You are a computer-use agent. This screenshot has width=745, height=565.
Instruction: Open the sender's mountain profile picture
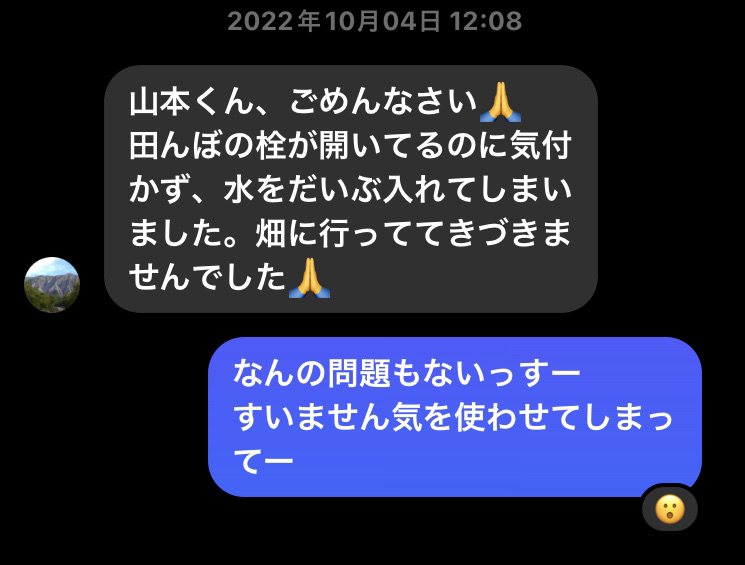click(x=52, y=285)
